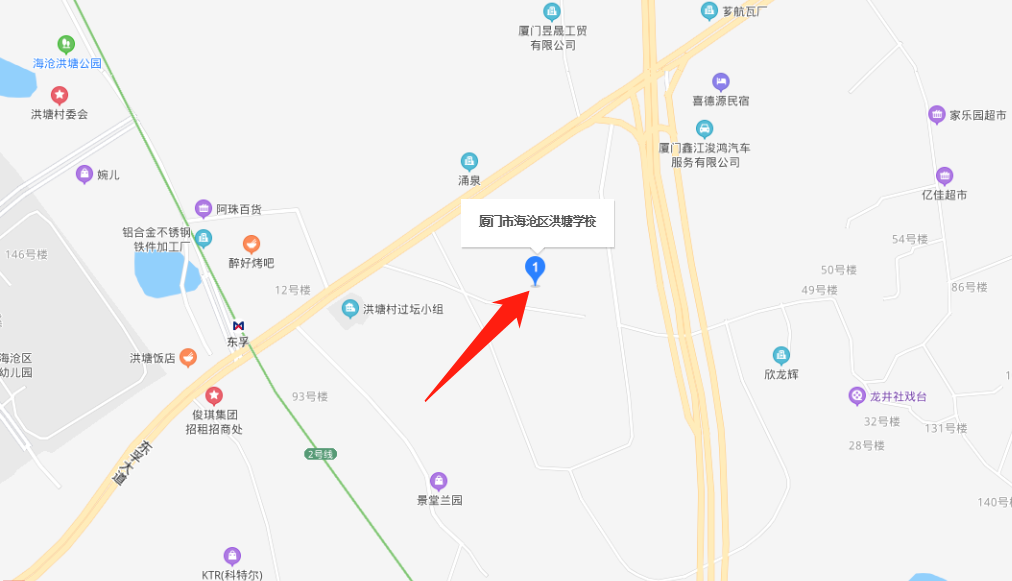Tap the 洪塘村委会 map marker
The width and height of the screenshot is (1012, 581).
pyautogui.click(x=59, y=96)
